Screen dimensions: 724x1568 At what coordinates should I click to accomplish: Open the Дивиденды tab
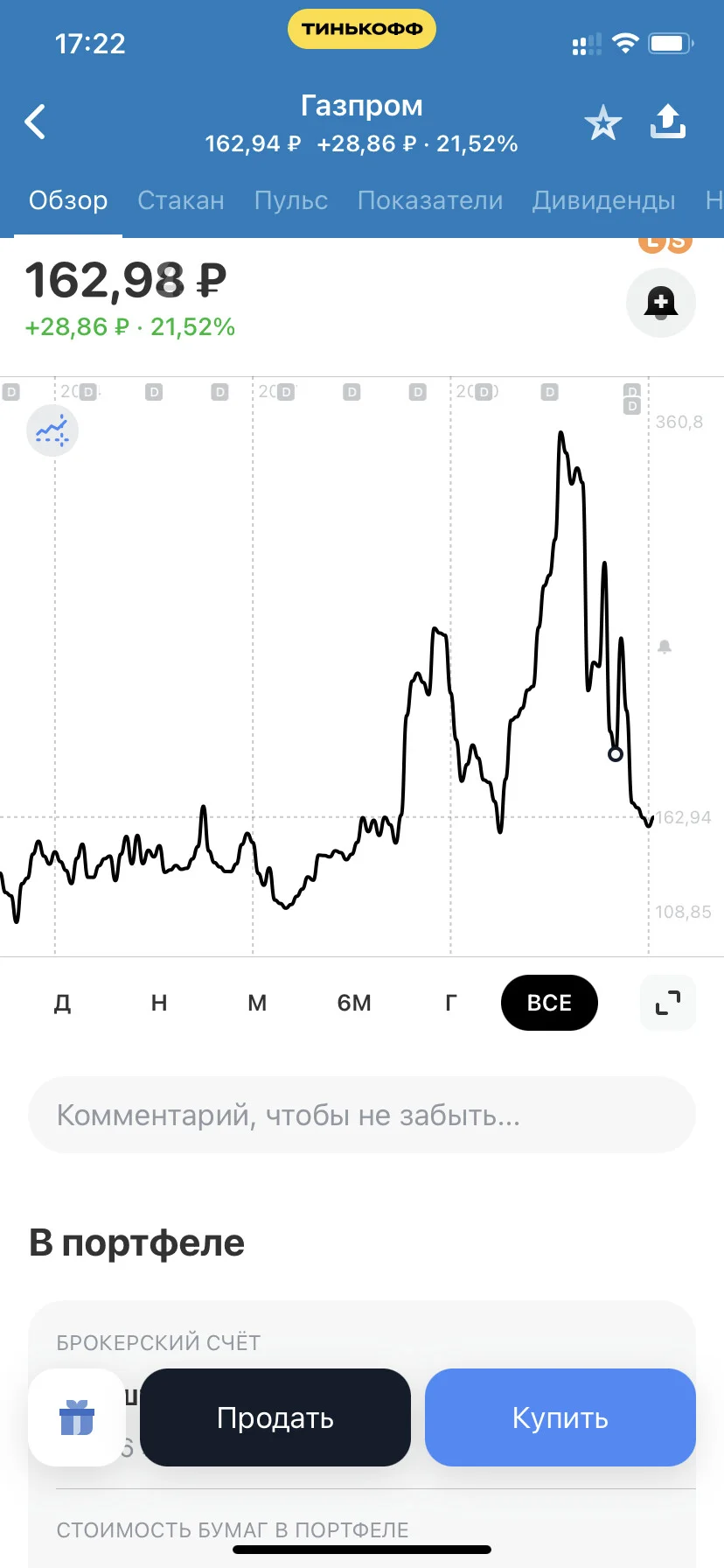(604, 200)
